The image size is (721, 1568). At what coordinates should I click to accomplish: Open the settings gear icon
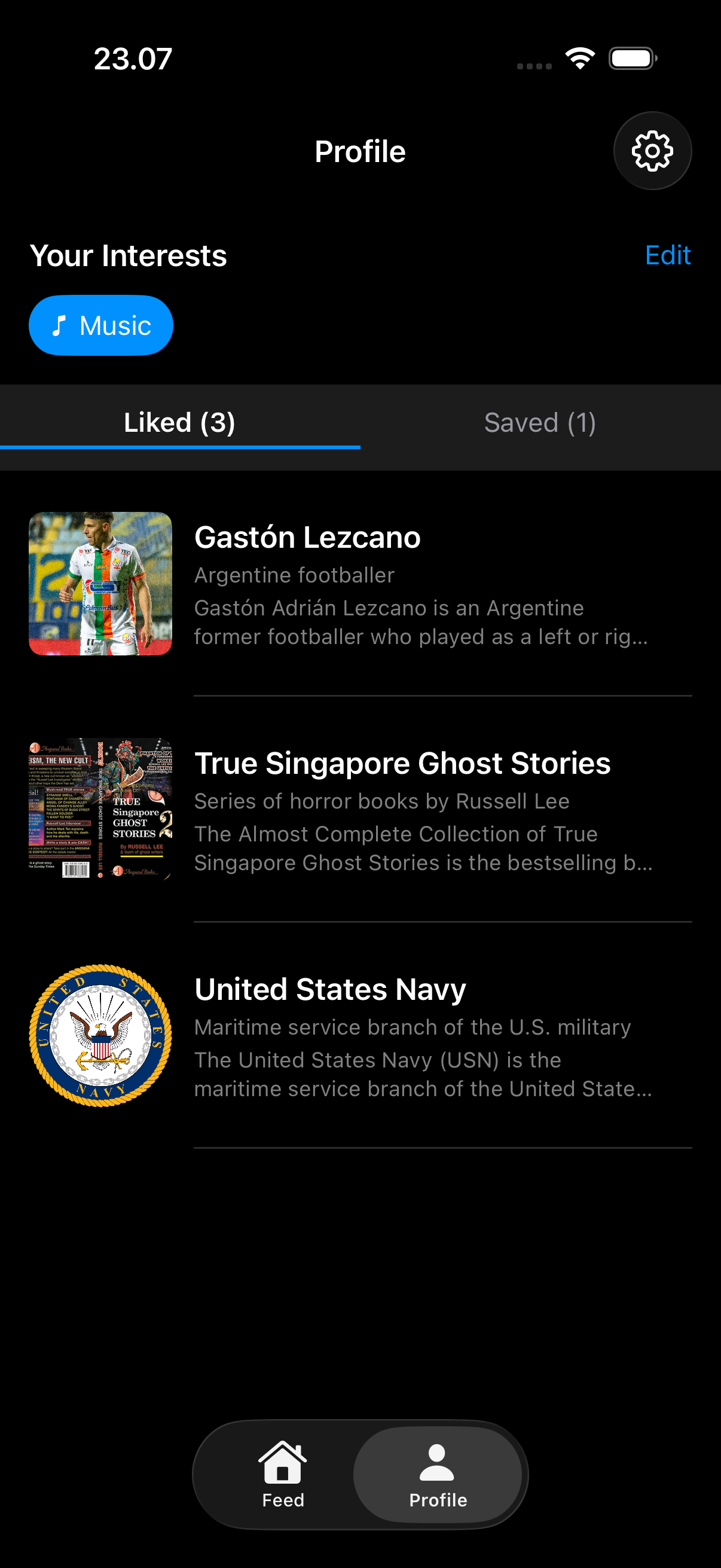point(652,150)
